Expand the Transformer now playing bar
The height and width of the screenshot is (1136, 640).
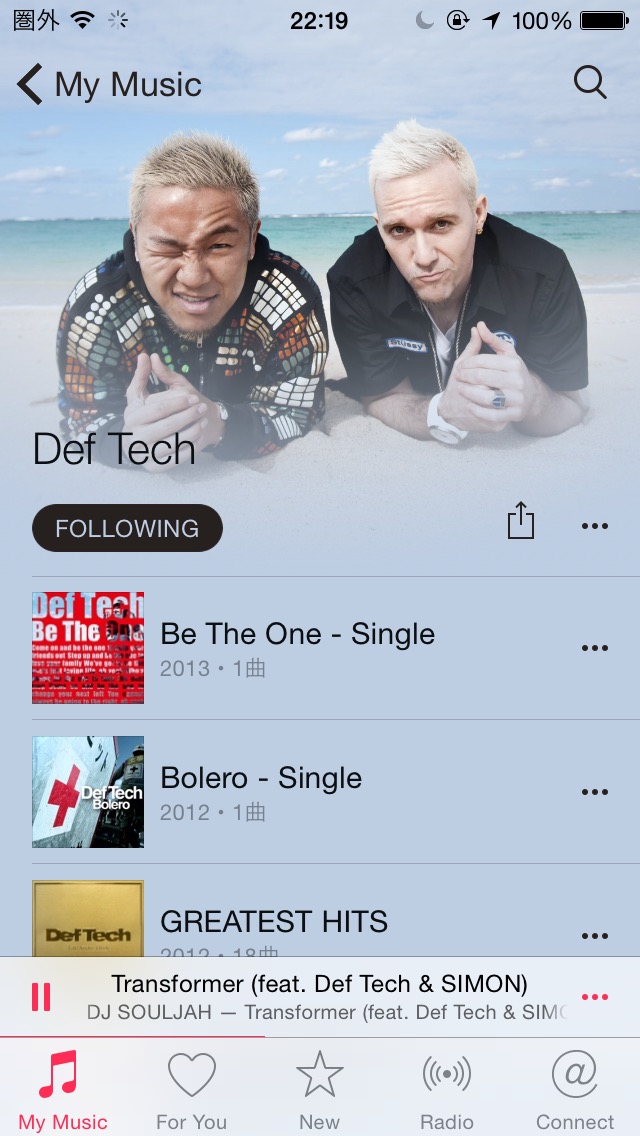point(320,996)
